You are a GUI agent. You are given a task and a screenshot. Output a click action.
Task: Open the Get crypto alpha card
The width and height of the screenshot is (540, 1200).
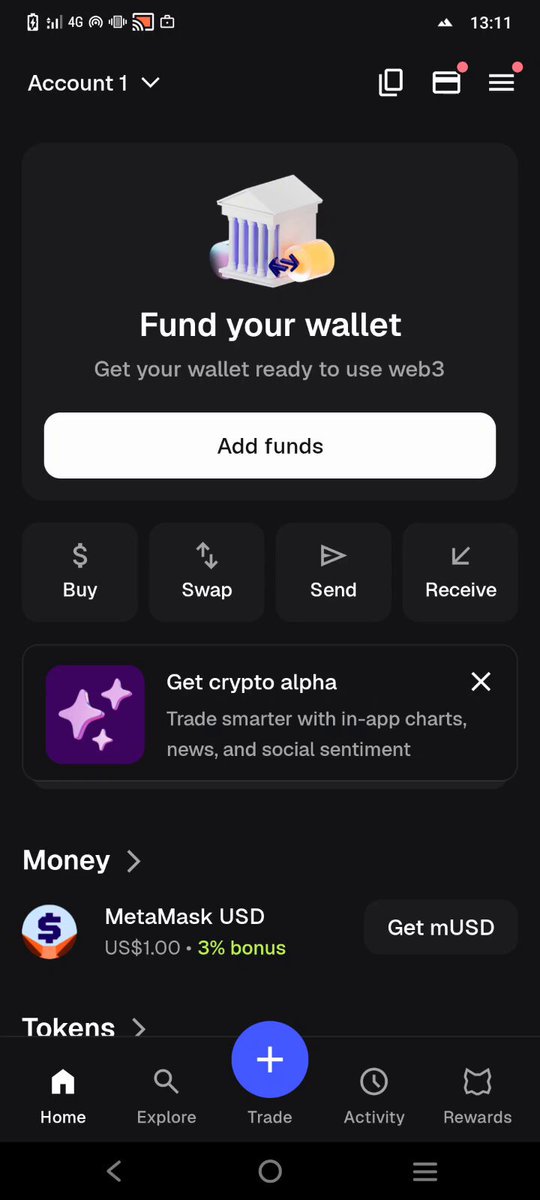click(x=270, y=713)
